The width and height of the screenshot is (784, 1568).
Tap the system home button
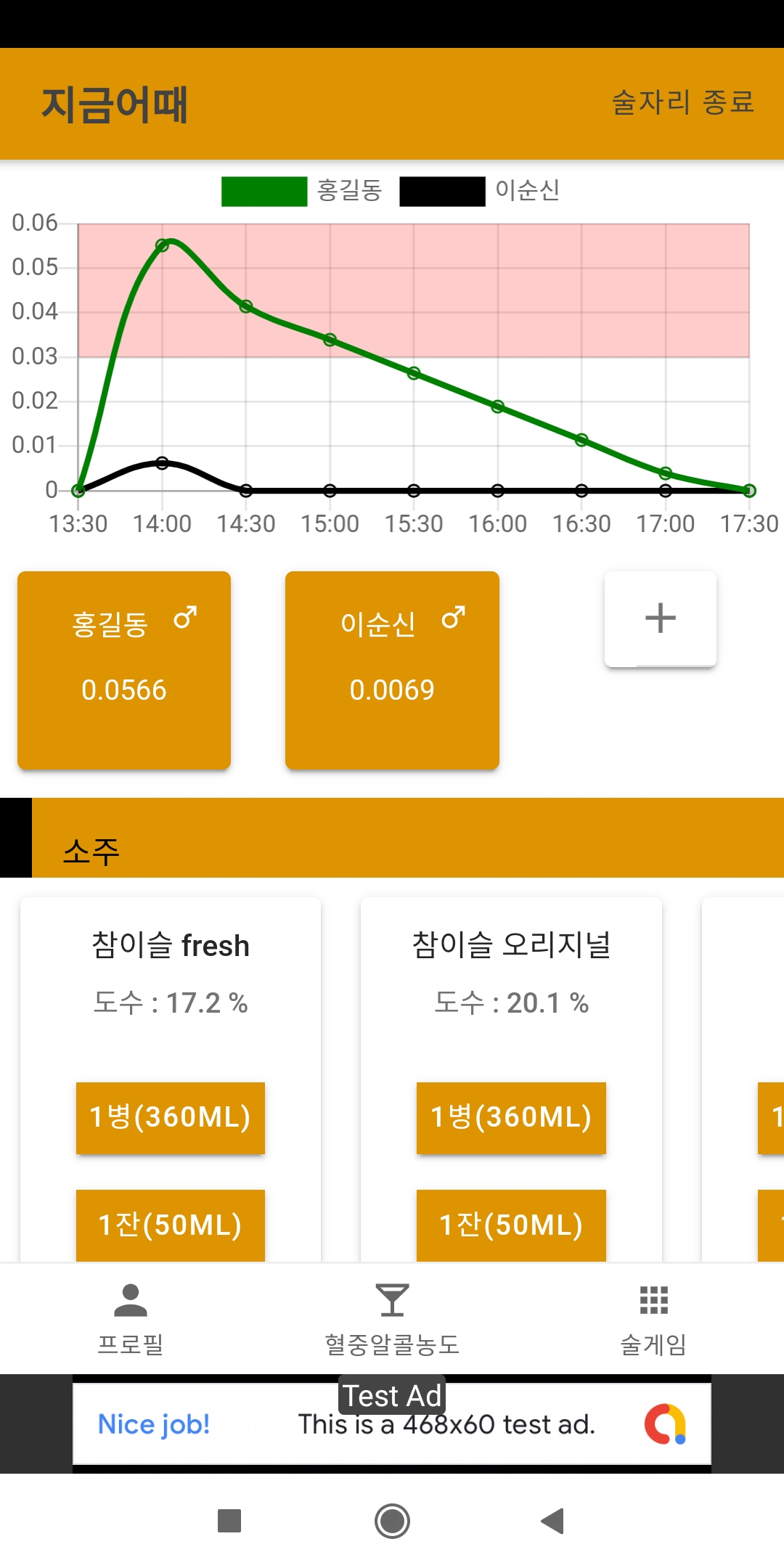click(x=392, y=1521)
